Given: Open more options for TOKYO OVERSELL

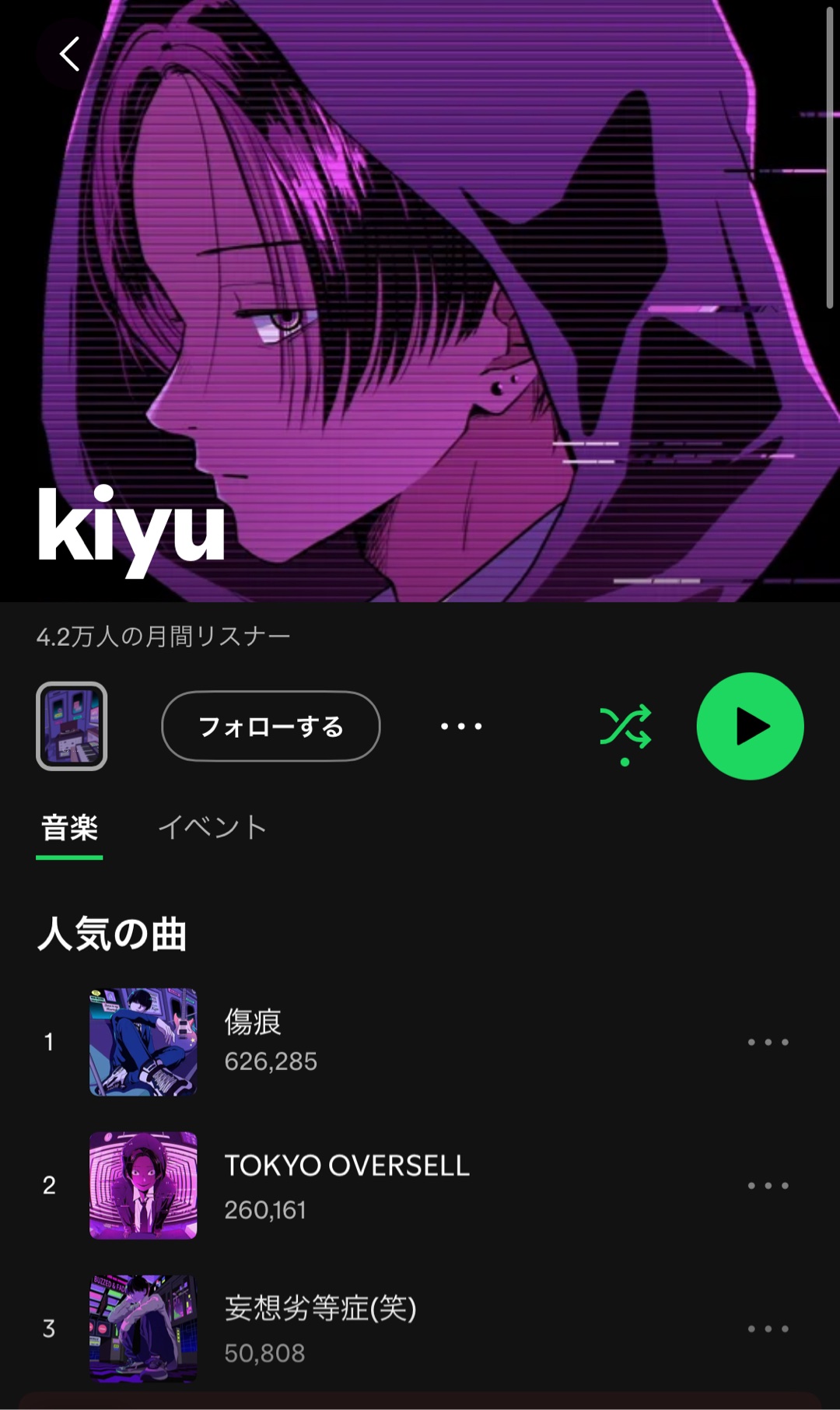Looking at the screenshot, I should 768,1185.
